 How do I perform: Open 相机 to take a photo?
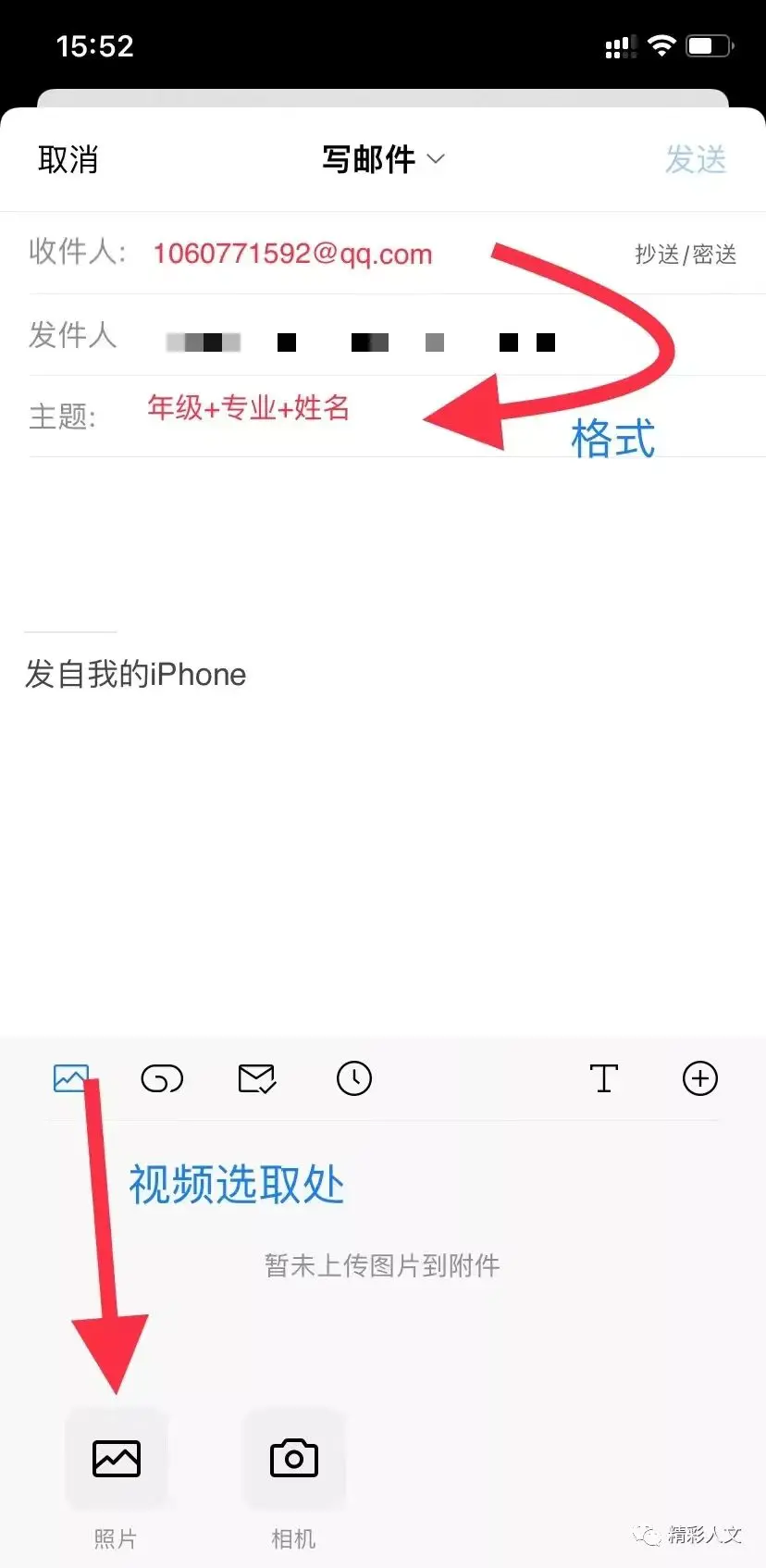click(294, 1460)
